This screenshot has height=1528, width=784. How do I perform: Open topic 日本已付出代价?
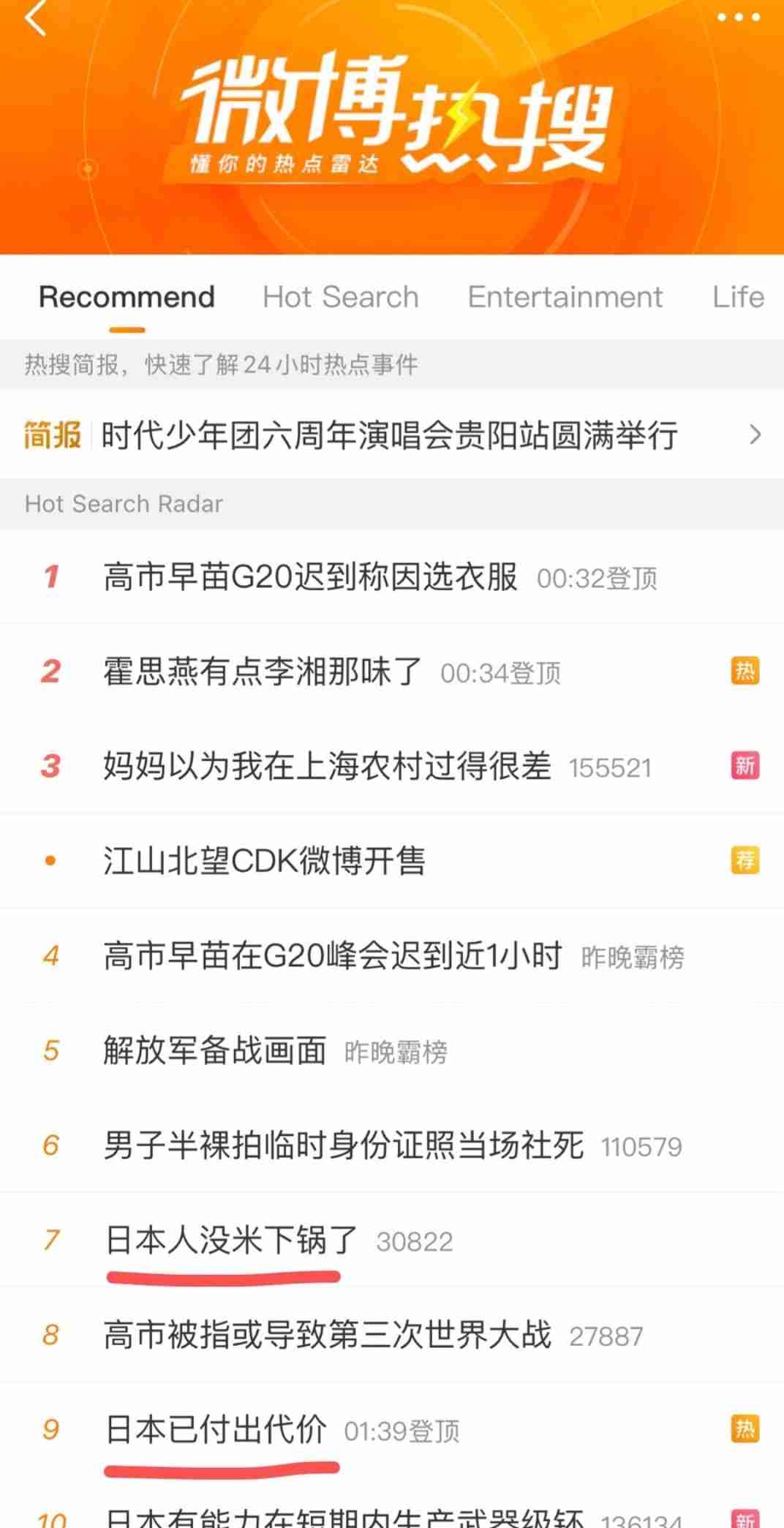tap(216, 1430)
